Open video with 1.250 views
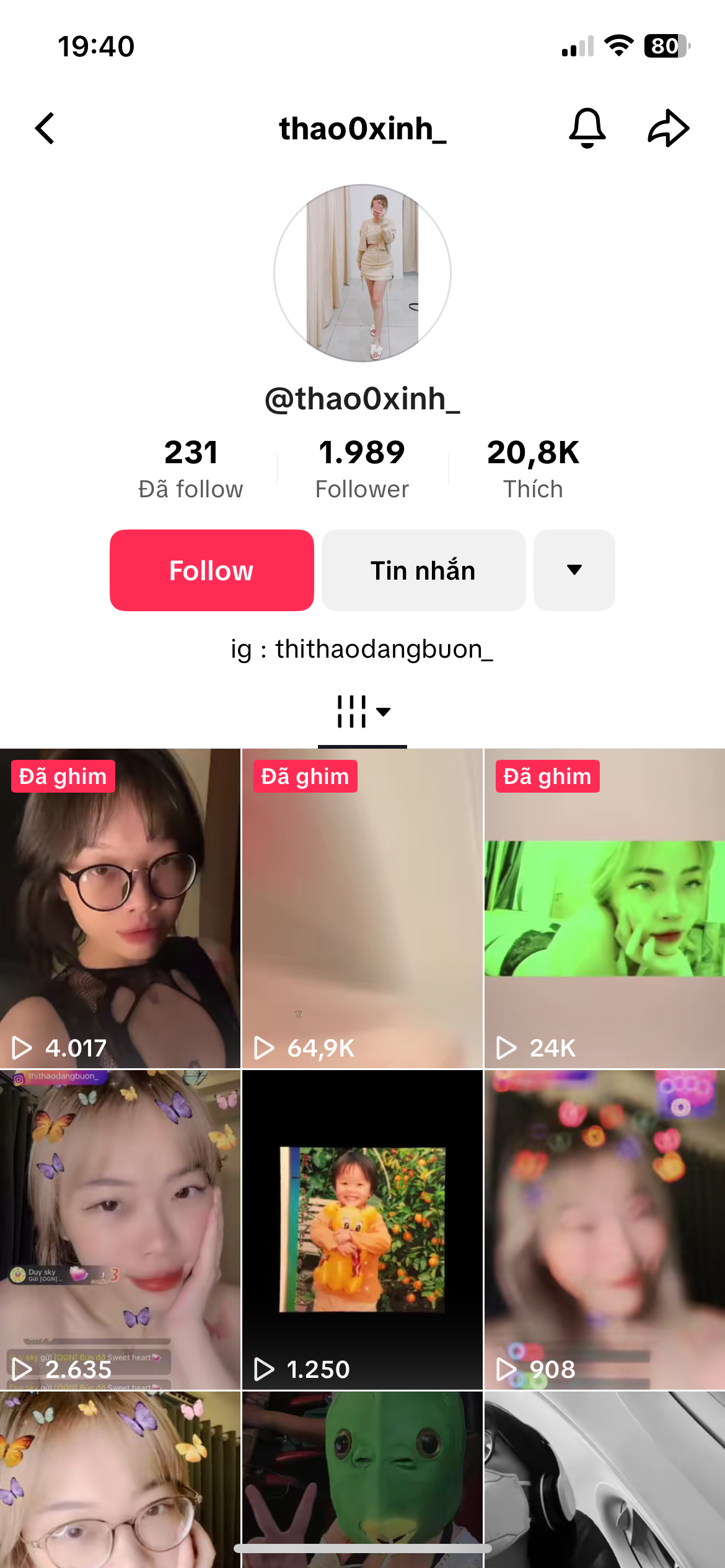 coord(362,1229)
